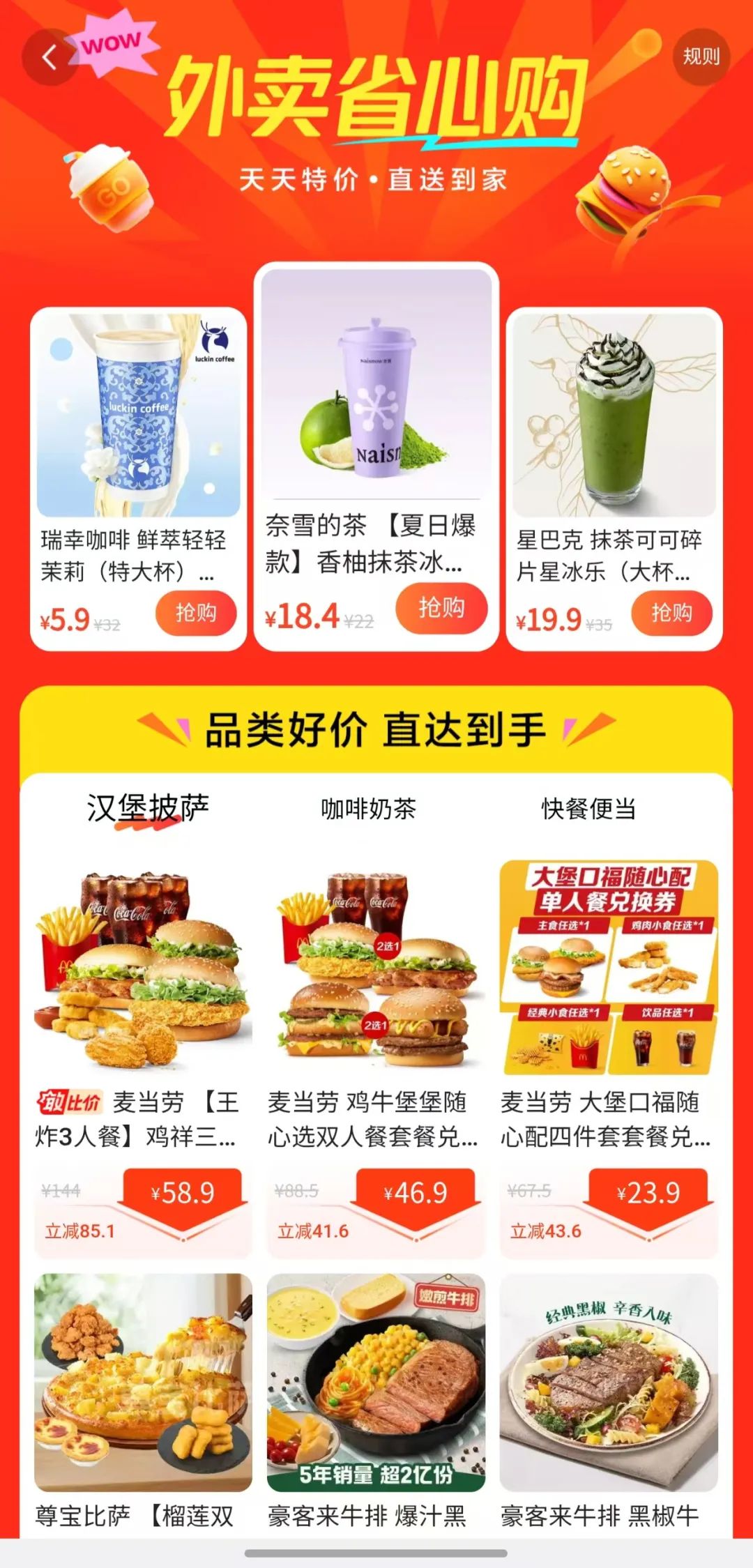Open the 瑞幸咖啡 鲜萃轻轻茉莉 product card
This screenshot has width=753, height=1568.
138,446
